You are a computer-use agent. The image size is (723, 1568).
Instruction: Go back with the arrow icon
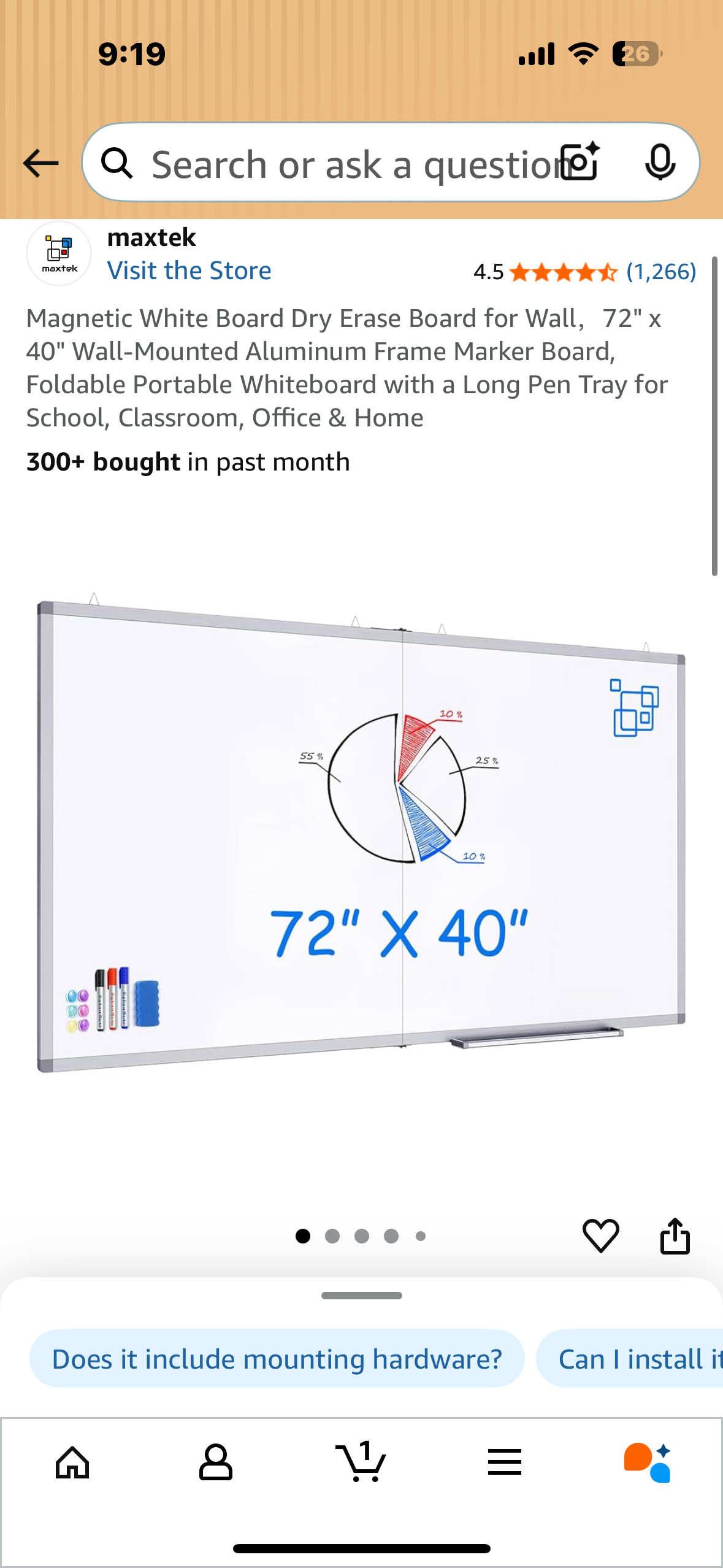(x=40, y=163)
